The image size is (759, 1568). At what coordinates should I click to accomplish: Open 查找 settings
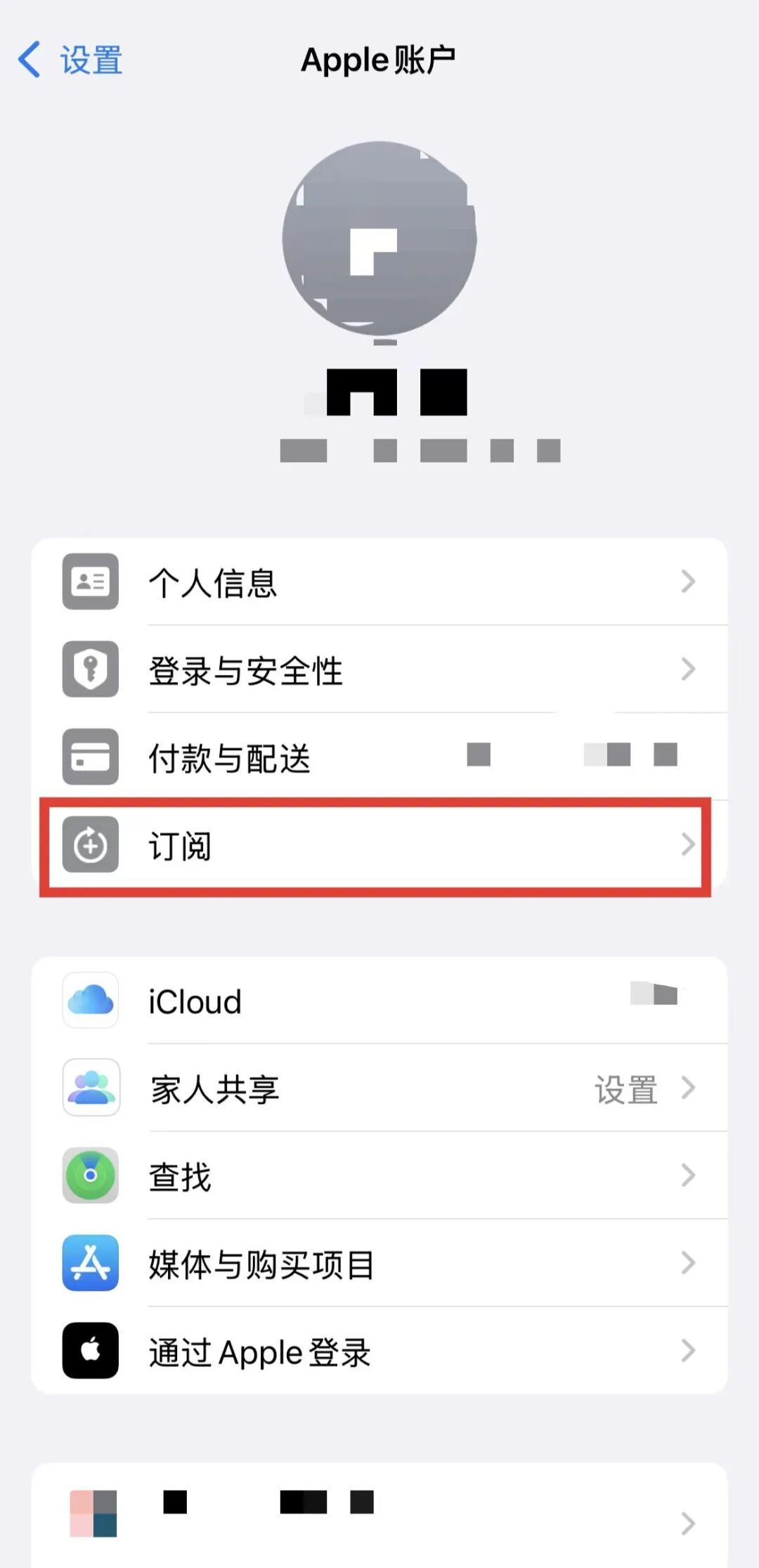point(379,1176)
